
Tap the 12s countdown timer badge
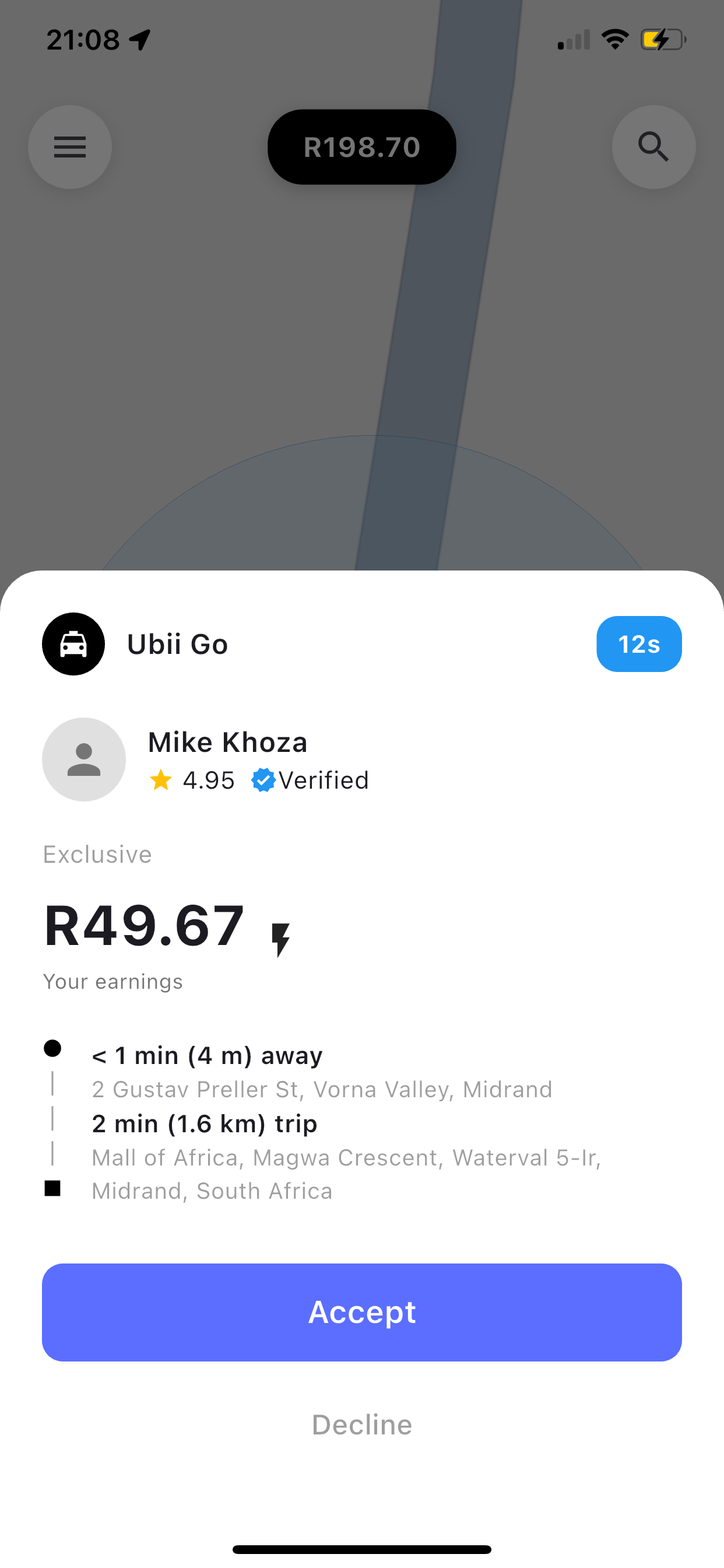639,643
